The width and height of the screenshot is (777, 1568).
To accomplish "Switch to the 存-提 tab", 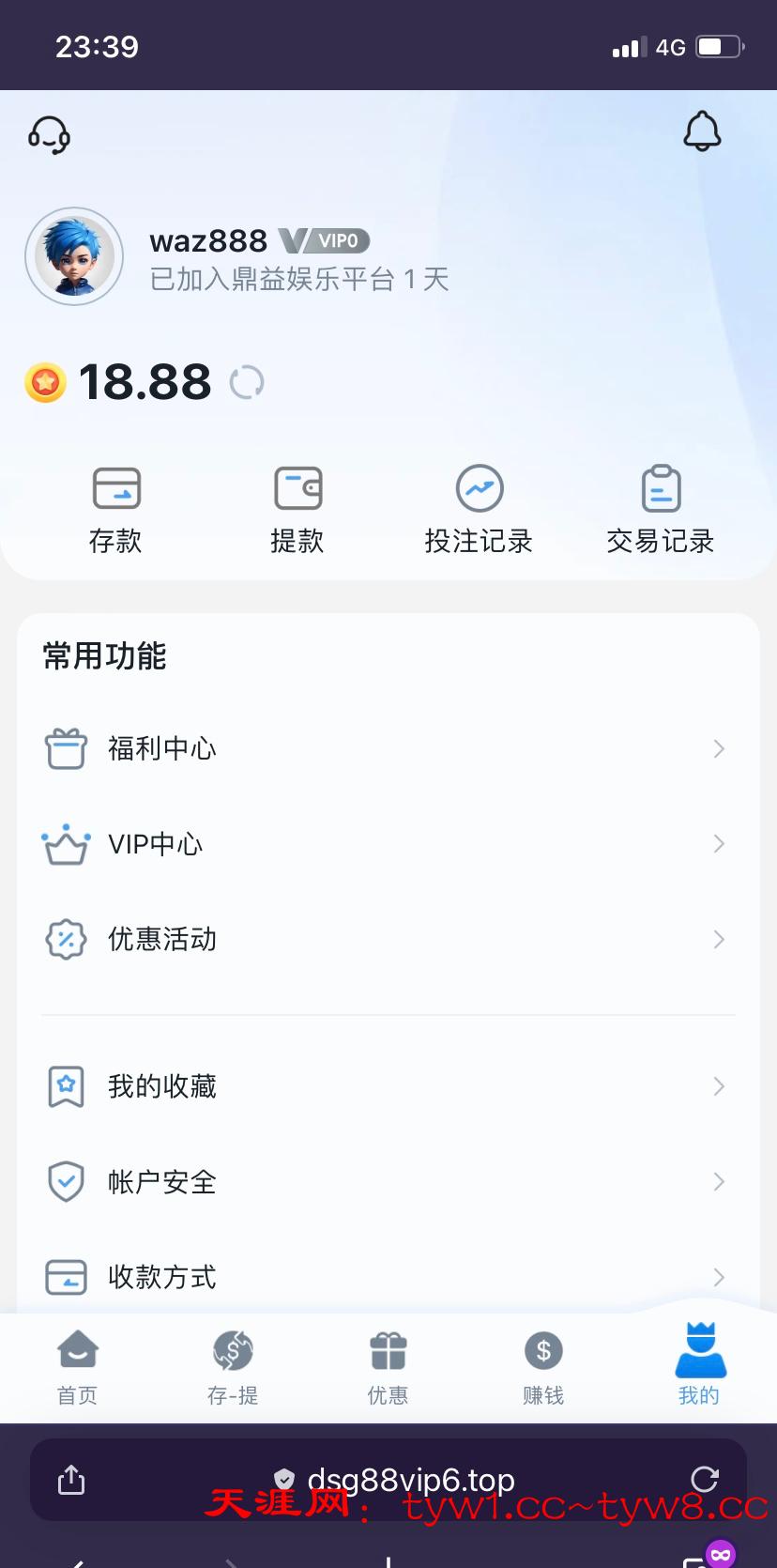I will pyautogui.click(x=233, y=1366).
